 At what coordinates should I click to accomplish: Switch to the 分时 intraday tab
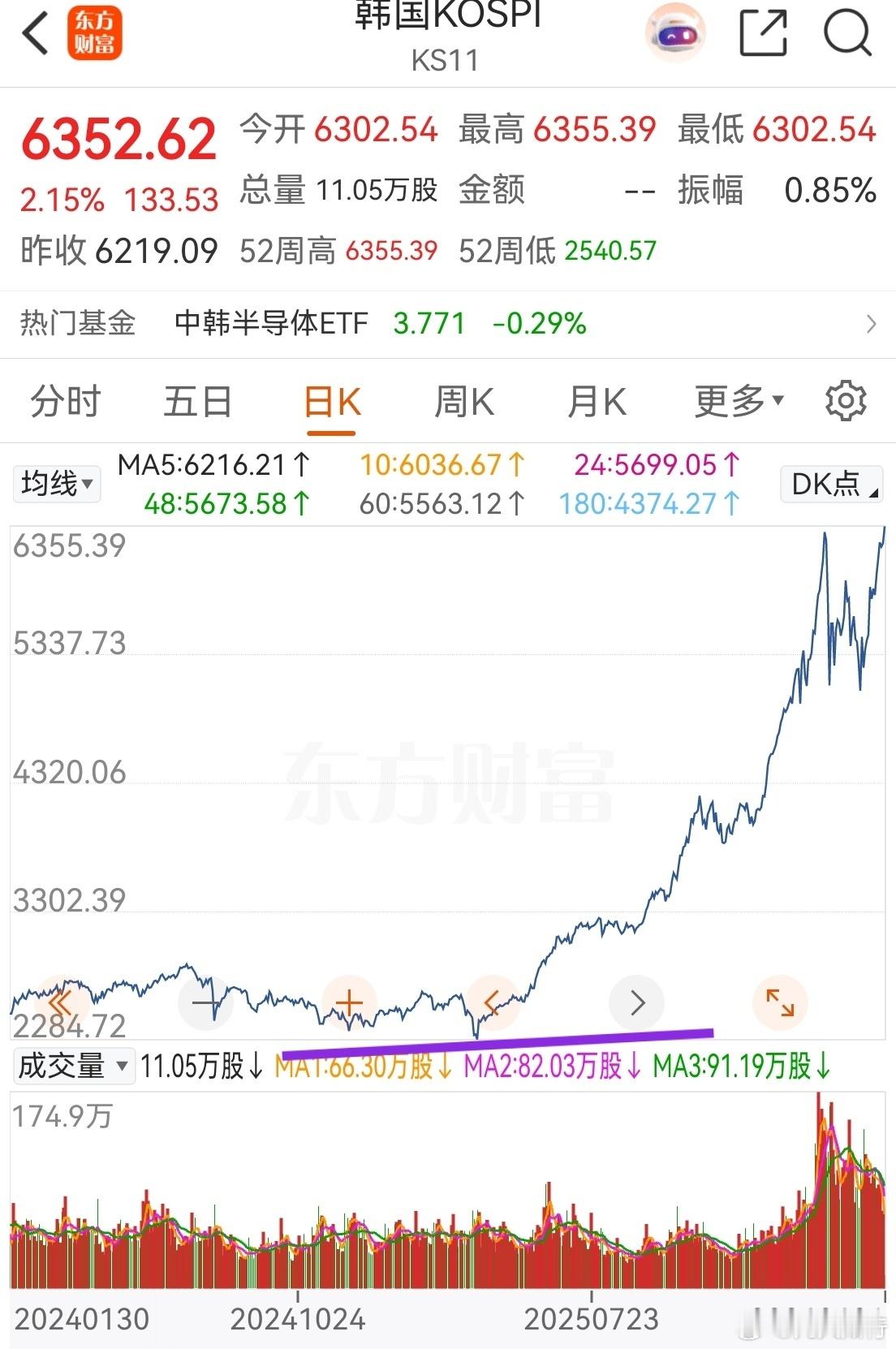[x=64, y=400]
